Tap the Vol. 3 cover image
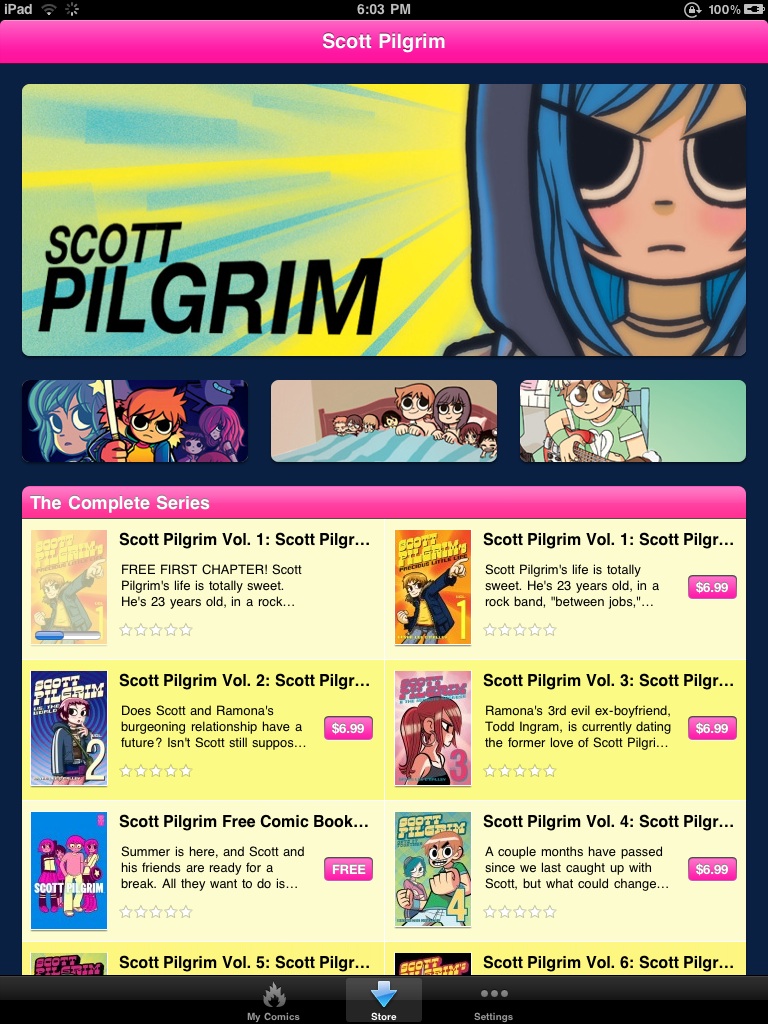Screen dimensions: 768x1024 433,728
